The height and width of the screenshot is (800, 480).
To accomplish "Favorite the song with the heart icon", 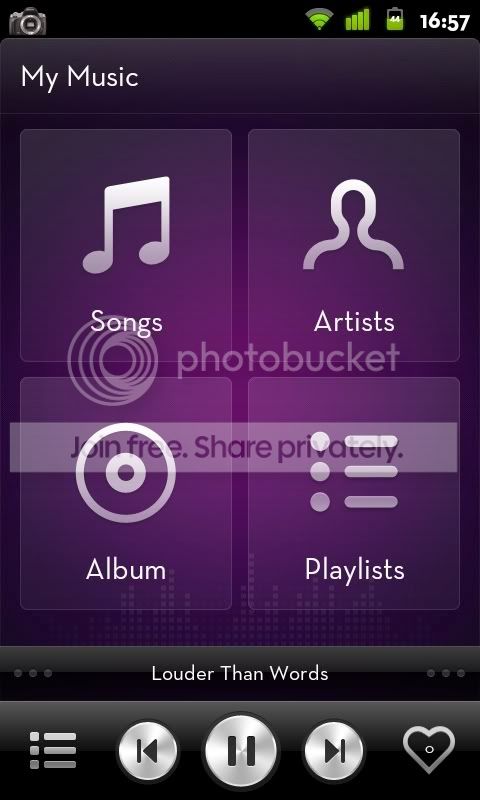I will (x=428, y=749).
